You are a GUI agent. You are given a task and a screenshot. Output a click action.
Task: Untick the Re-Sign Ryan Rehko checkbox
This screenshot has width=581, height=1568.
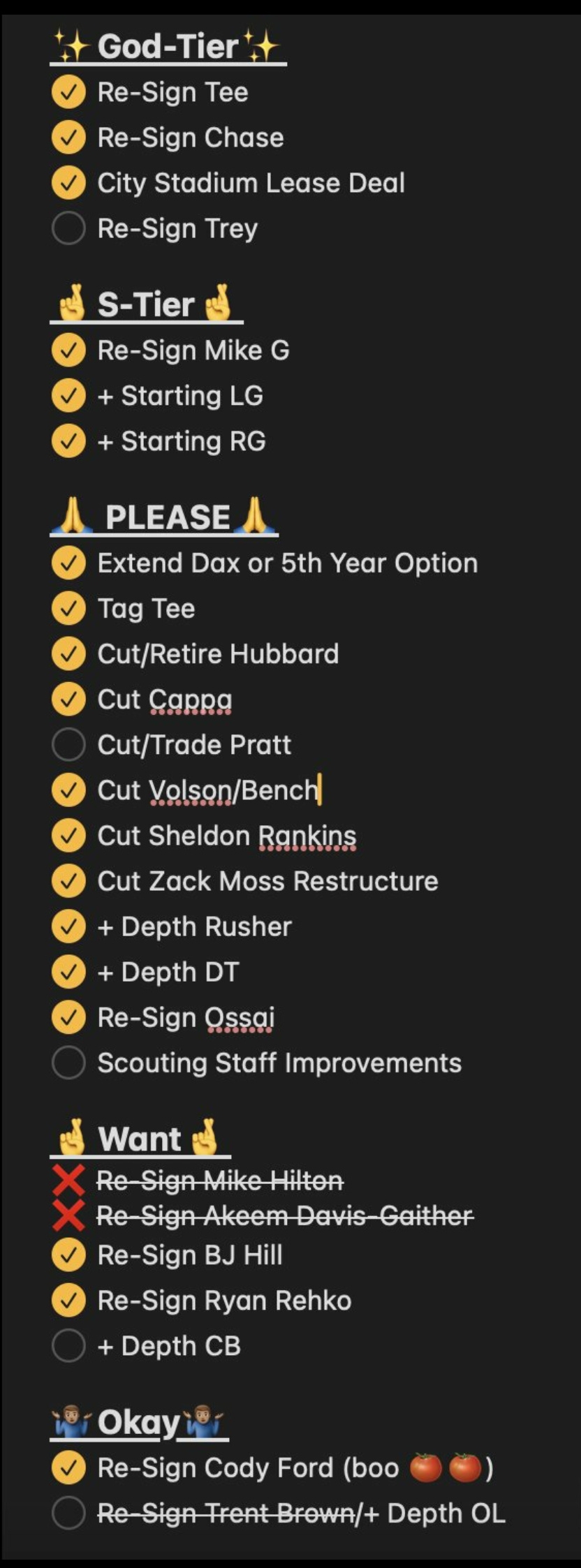pyautogui.click(x=68, y=1300)
